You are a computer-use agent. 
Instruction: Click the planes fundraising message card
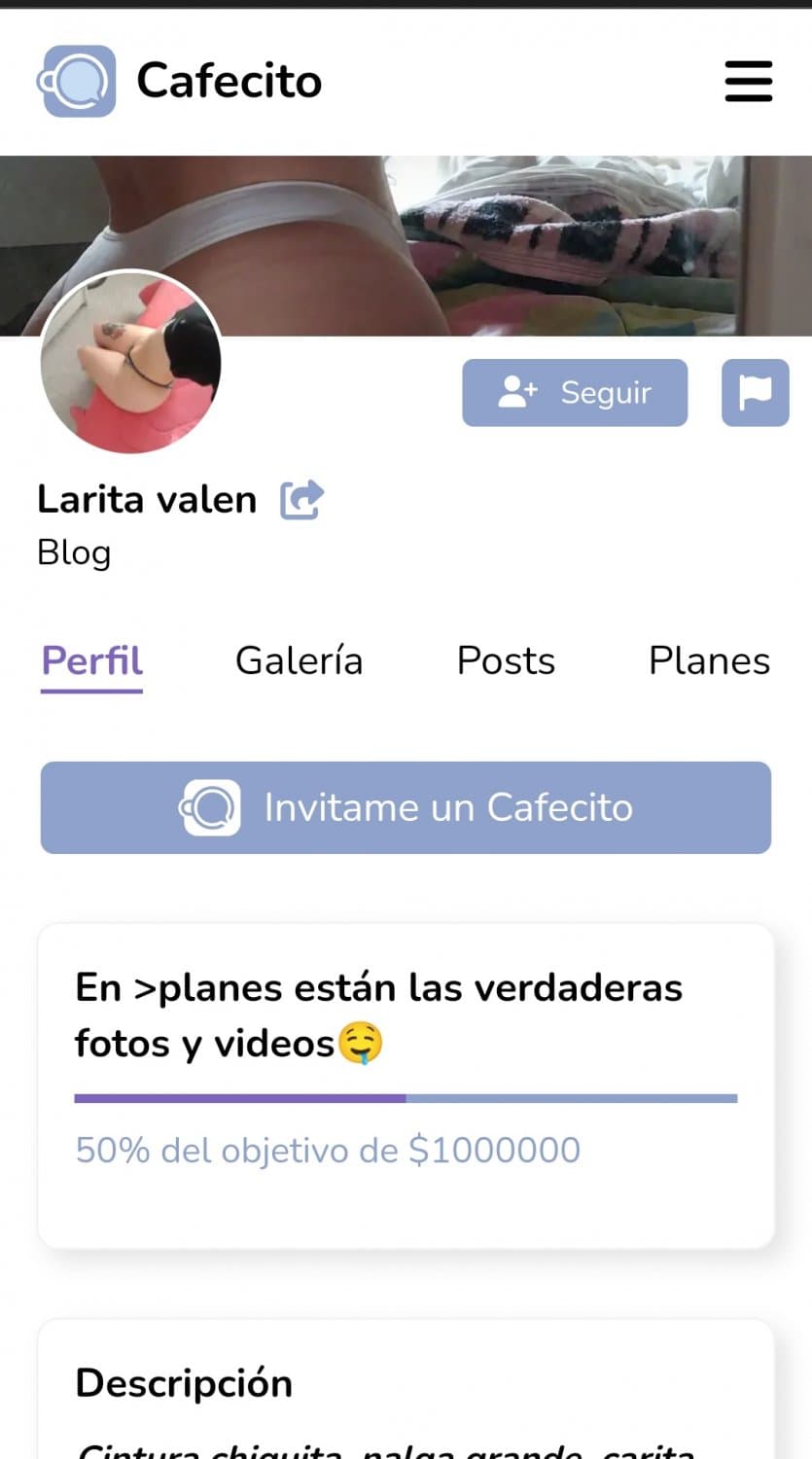(406, 1085)
